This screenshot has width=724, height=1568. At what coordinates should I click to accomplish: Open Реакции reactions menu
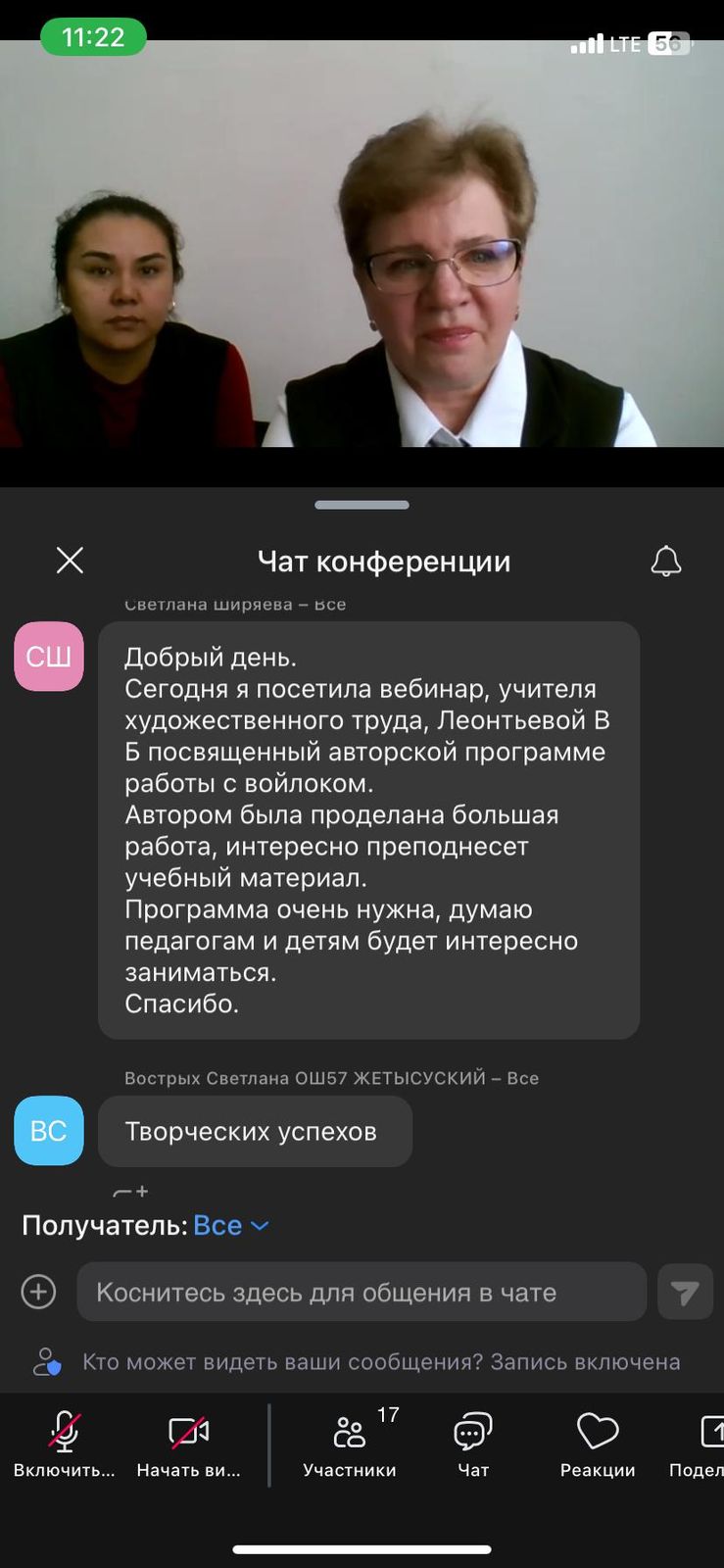click(598, 1445)
